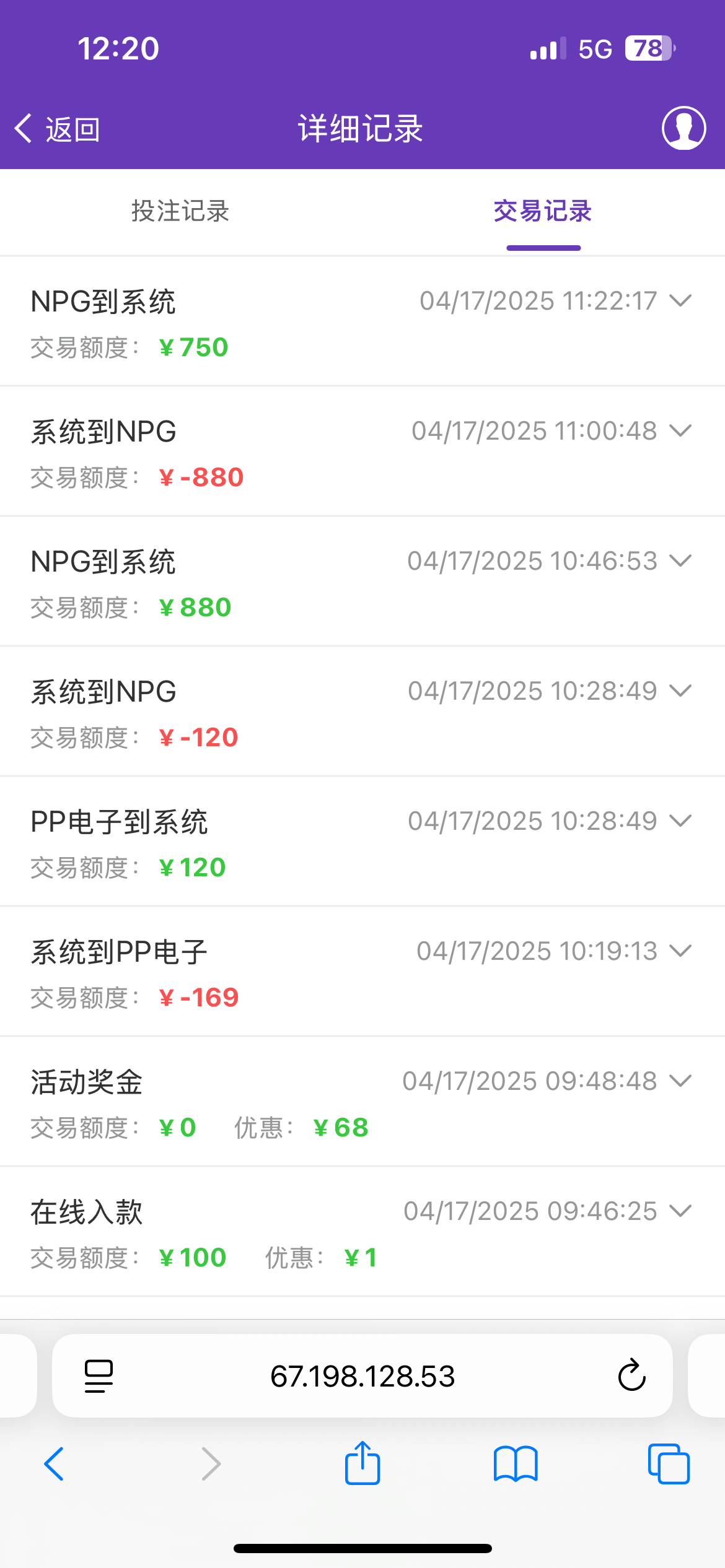Expand the 系统到NPG ¥-120 record
The height and width of the screenshot is (1568, 725).
coord(680,691)
